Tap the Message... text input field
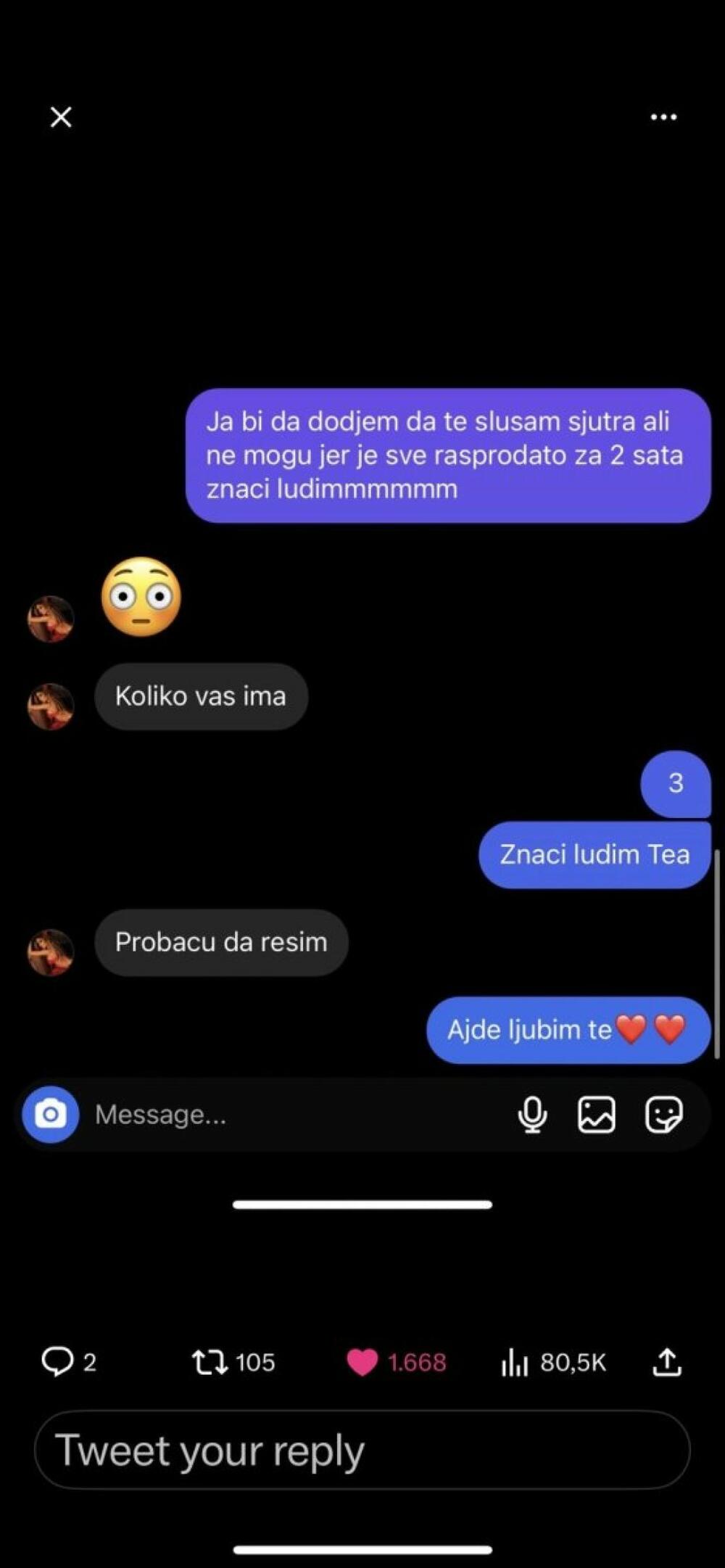The width and height of the screenshot is (725, 1568). (217, 1114)
